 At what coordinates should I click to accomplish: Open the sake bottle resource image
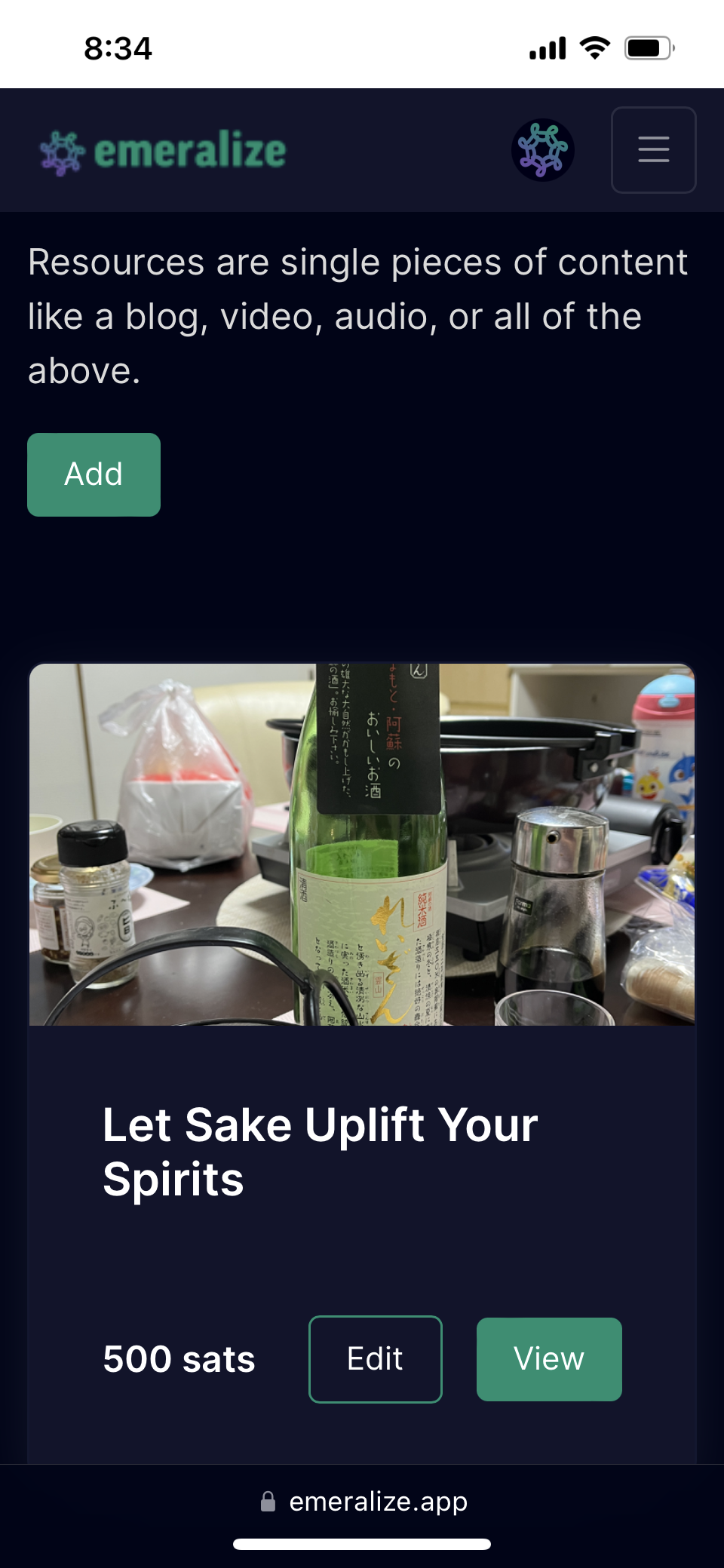(x=362, y=844)
